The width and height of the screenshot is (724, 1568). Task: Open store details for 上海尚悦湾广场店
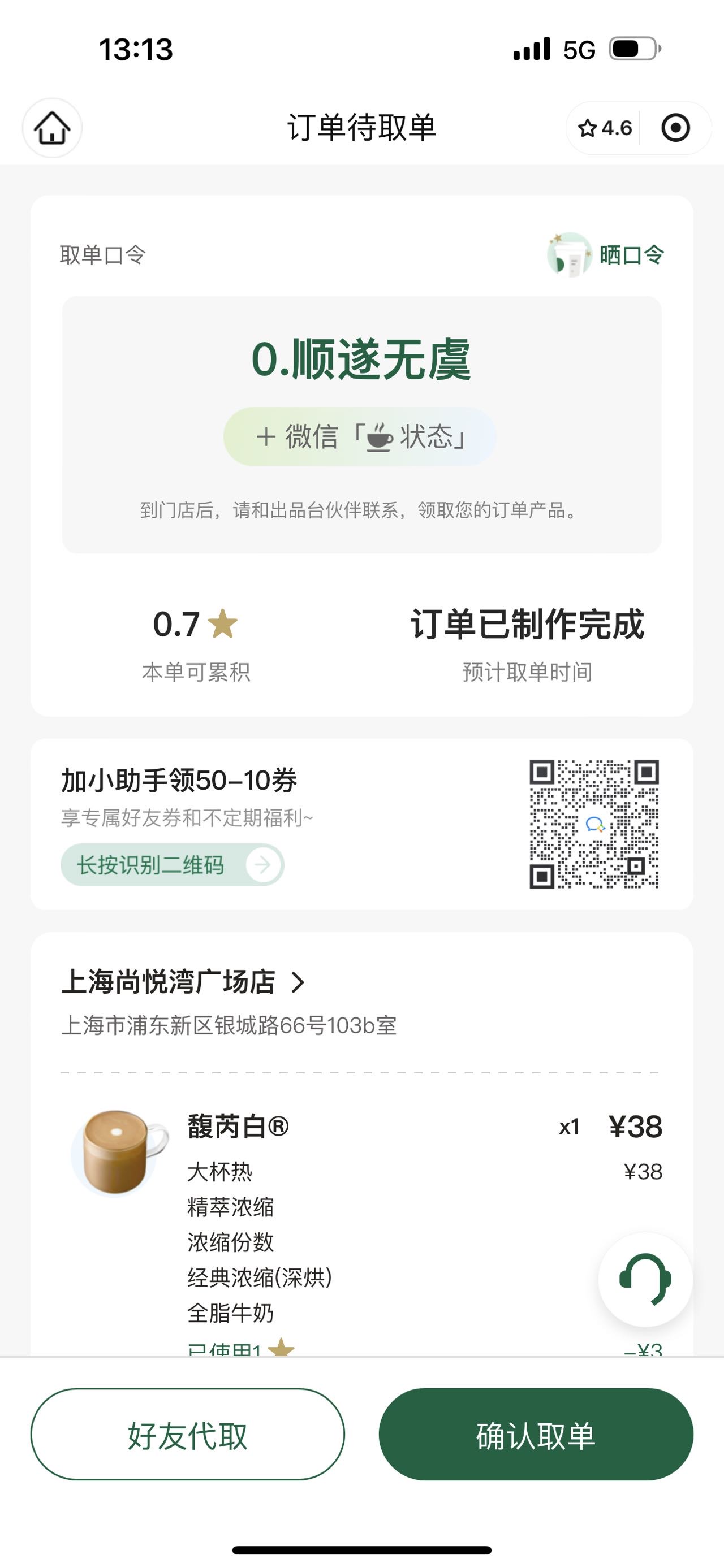[x=183, y=982]
